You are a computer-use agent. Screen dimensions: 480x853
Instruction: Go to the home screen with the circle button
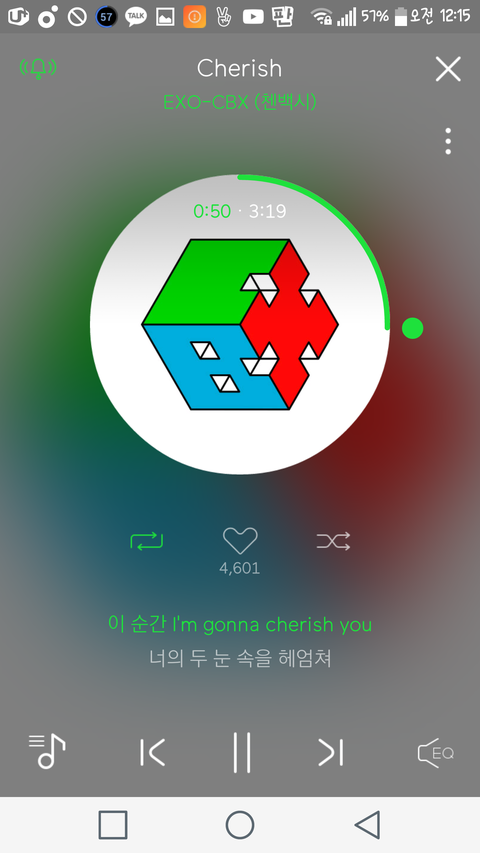point(240,825)
